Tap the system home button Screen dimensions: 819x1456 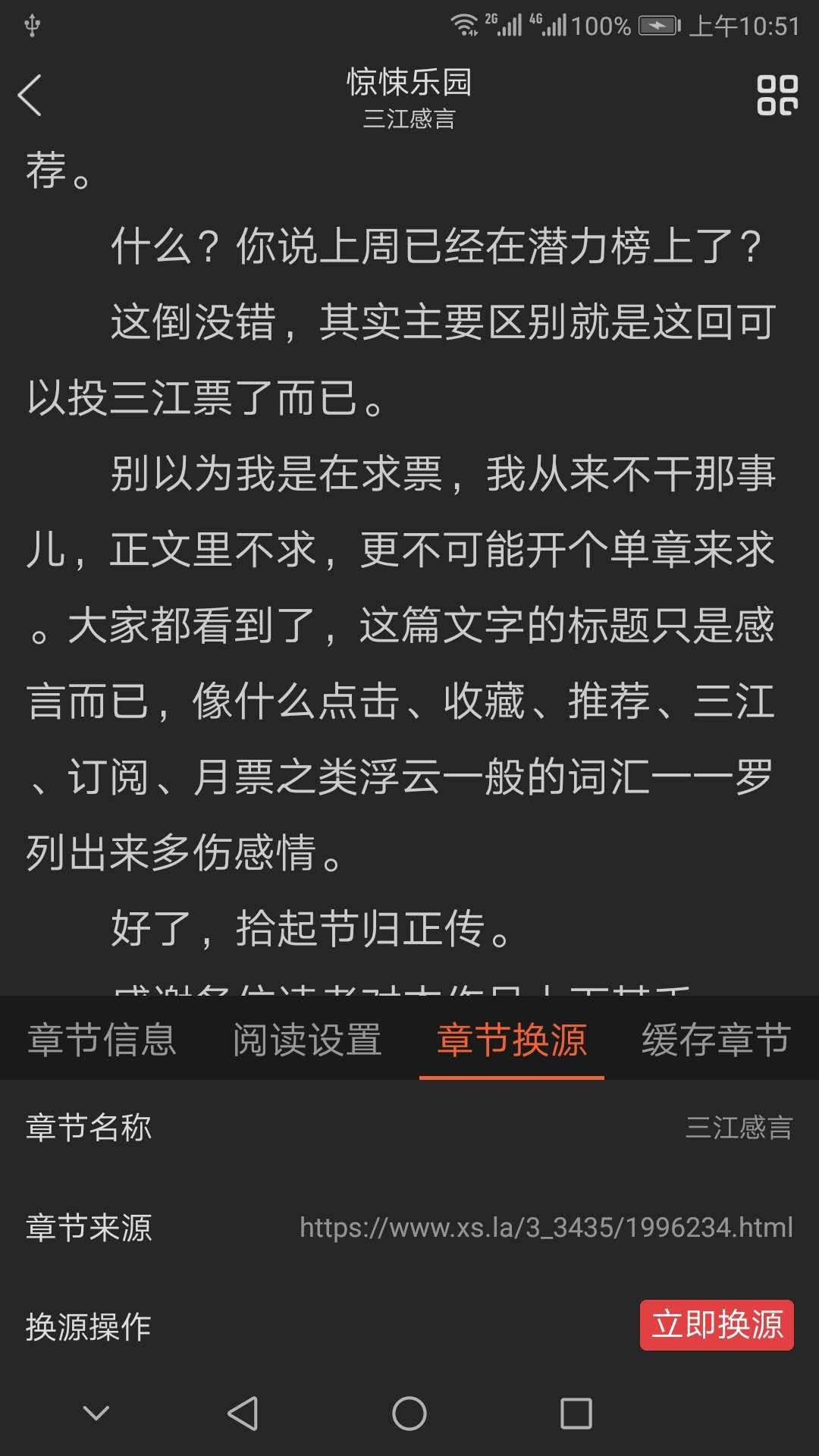coord(409,1414)
